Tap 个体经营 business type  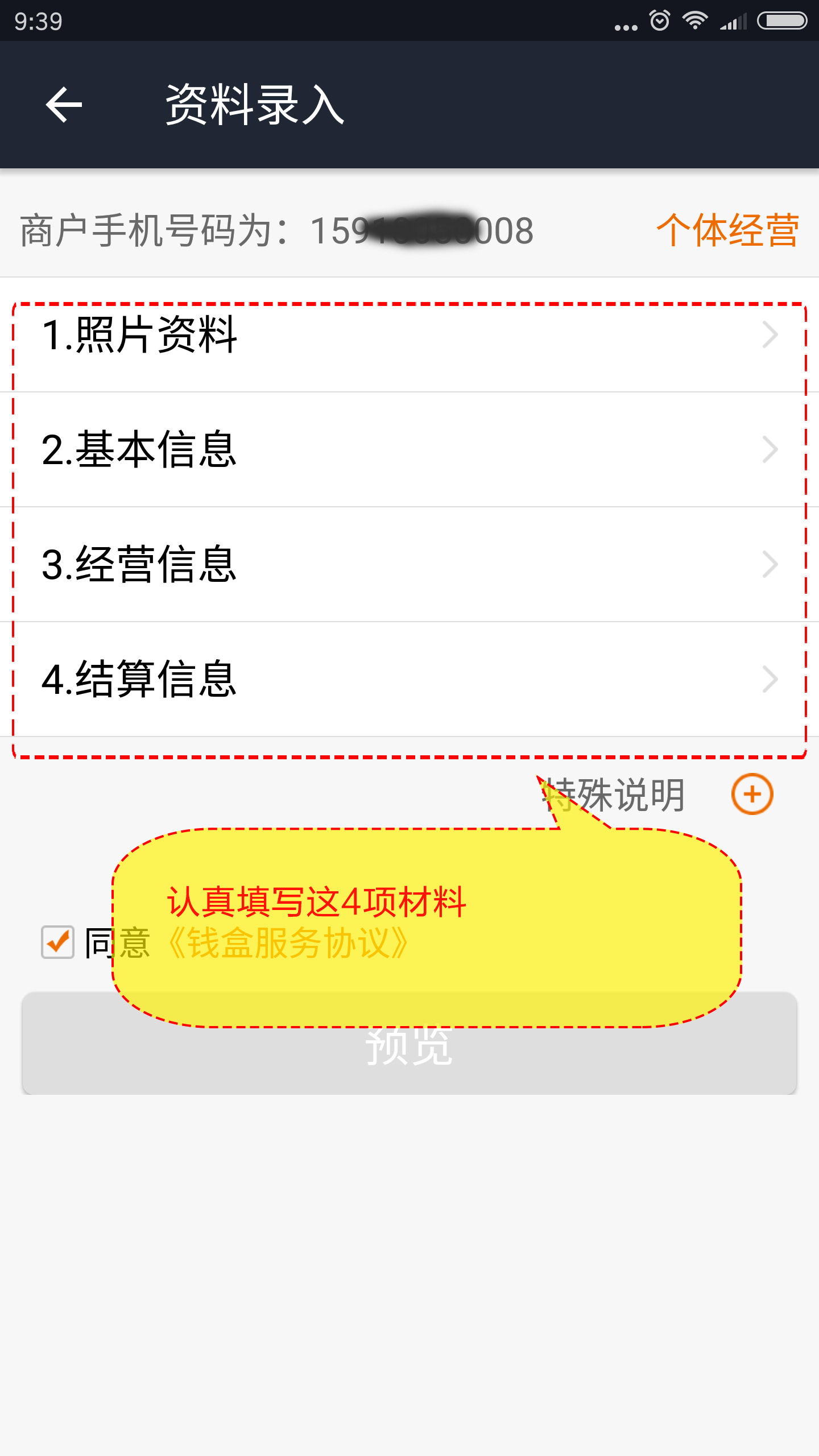click(728, 231)
